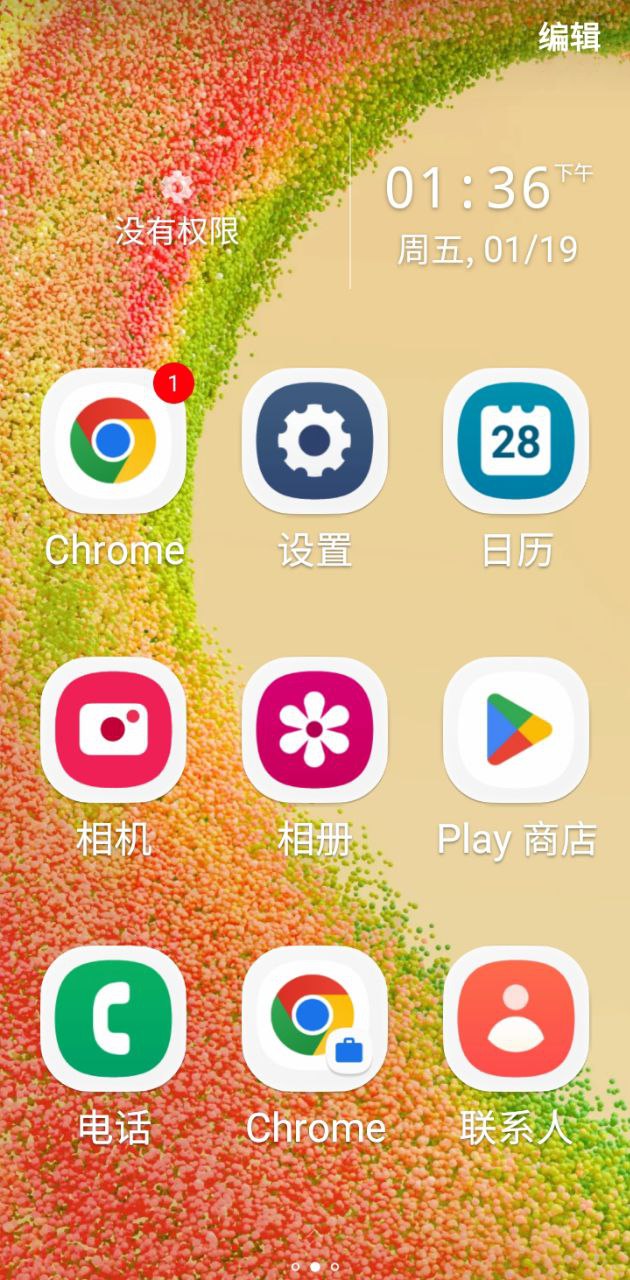Open the 电话 (Phone) app
This screenshot has width=630, height=1280.
pyautogui.click(x=113, y=1018)
